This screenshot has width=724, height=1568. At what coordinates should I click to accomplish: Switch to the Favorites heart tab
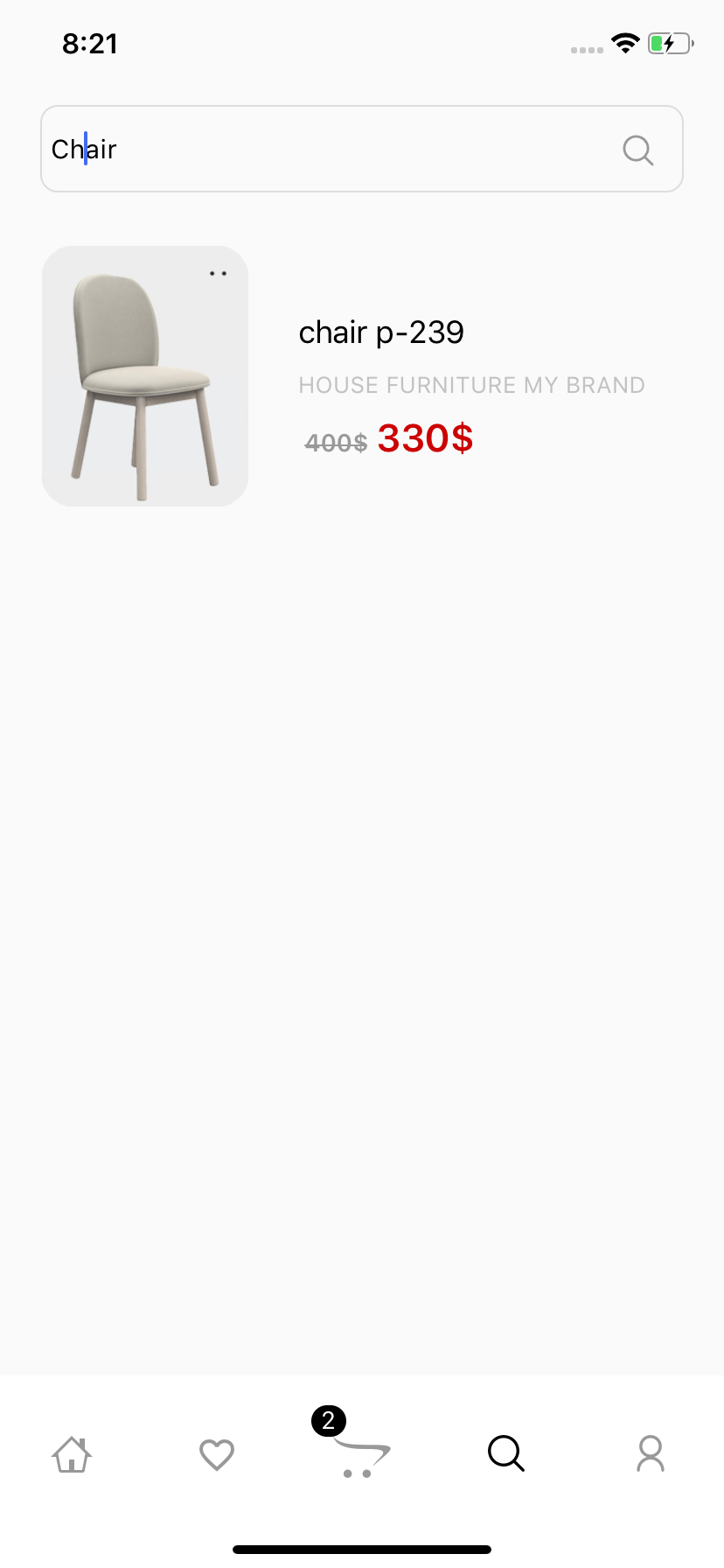pos(217,1454)
